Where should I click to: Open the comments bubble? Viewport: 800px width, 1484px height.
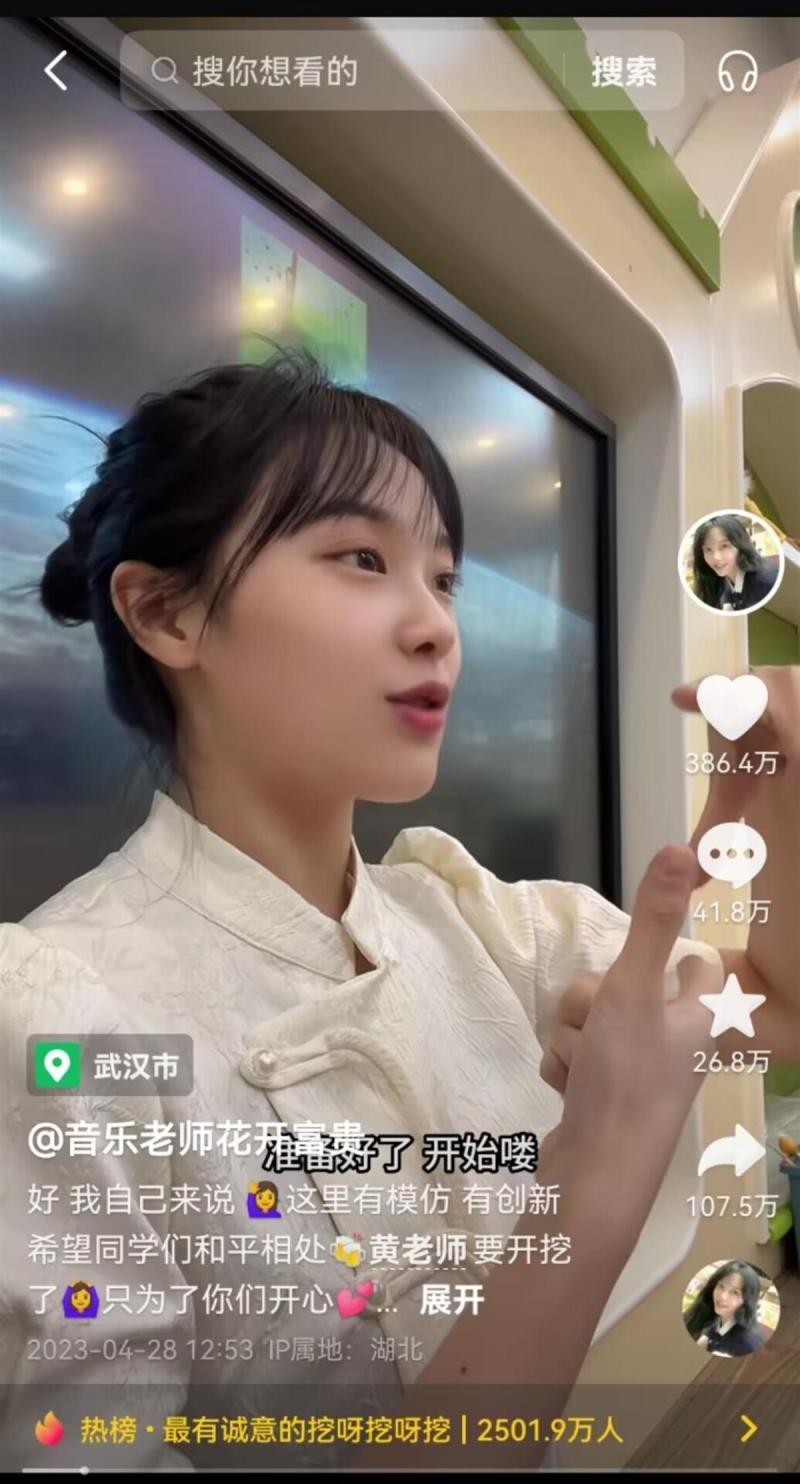[732, 856]
